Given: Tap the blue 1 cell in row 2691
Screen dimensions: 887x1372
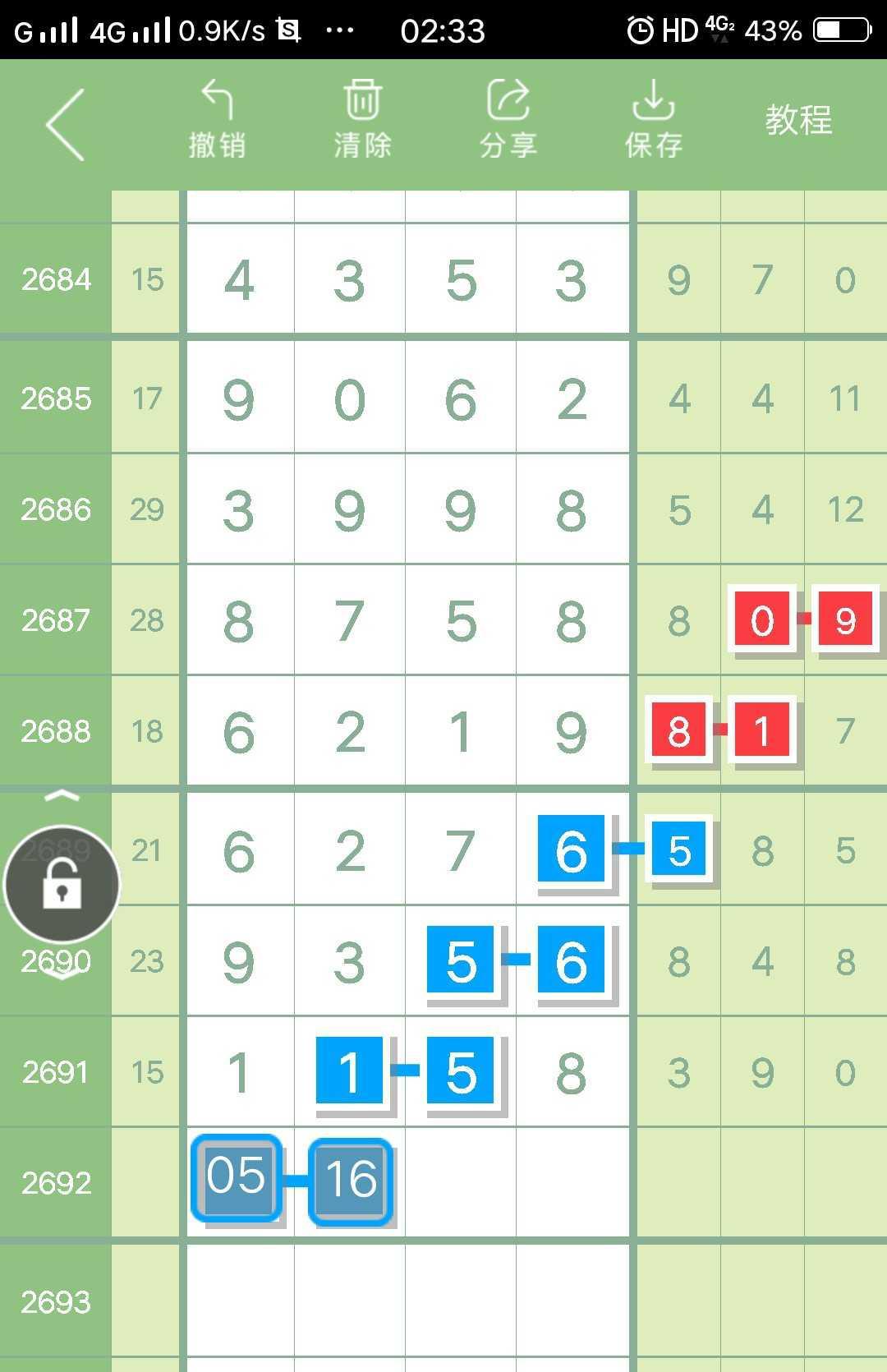Looking at the screenshot, I should [349, 1070].
